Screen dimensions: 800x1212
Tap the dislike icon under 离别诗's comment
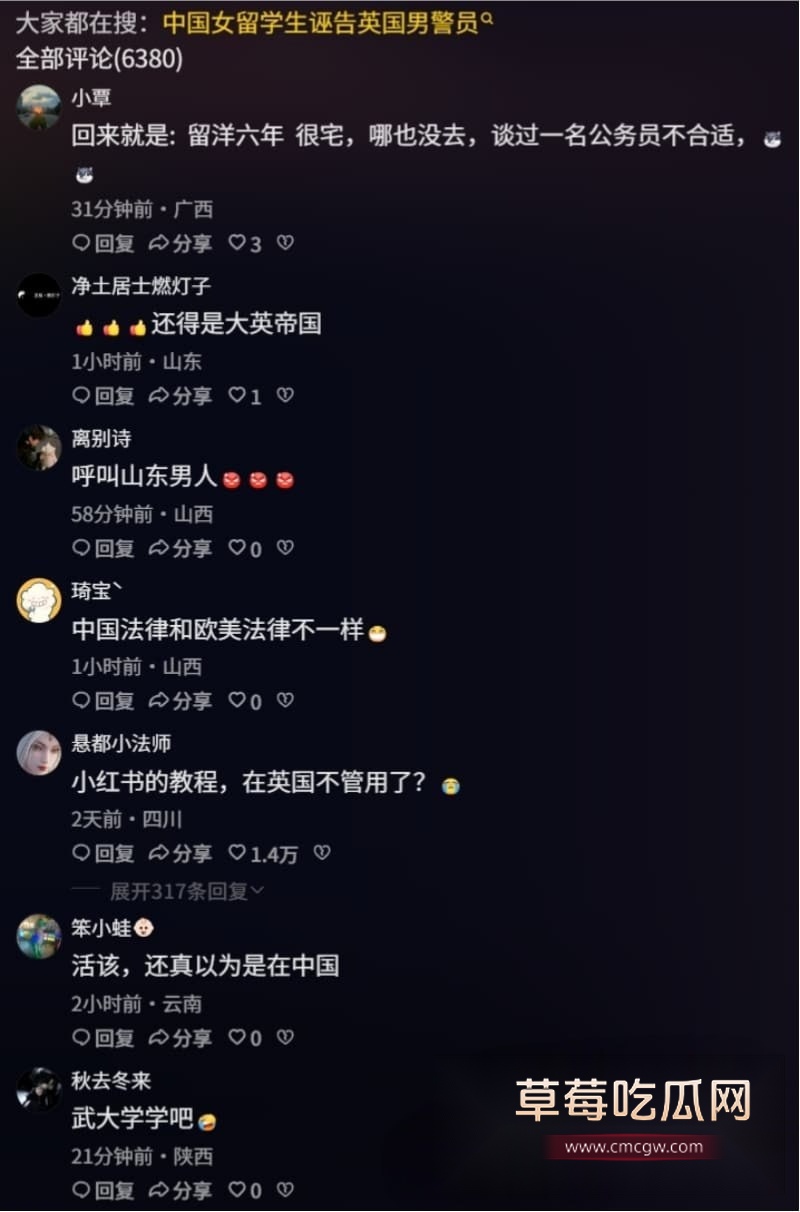click(x=289, y=549)
